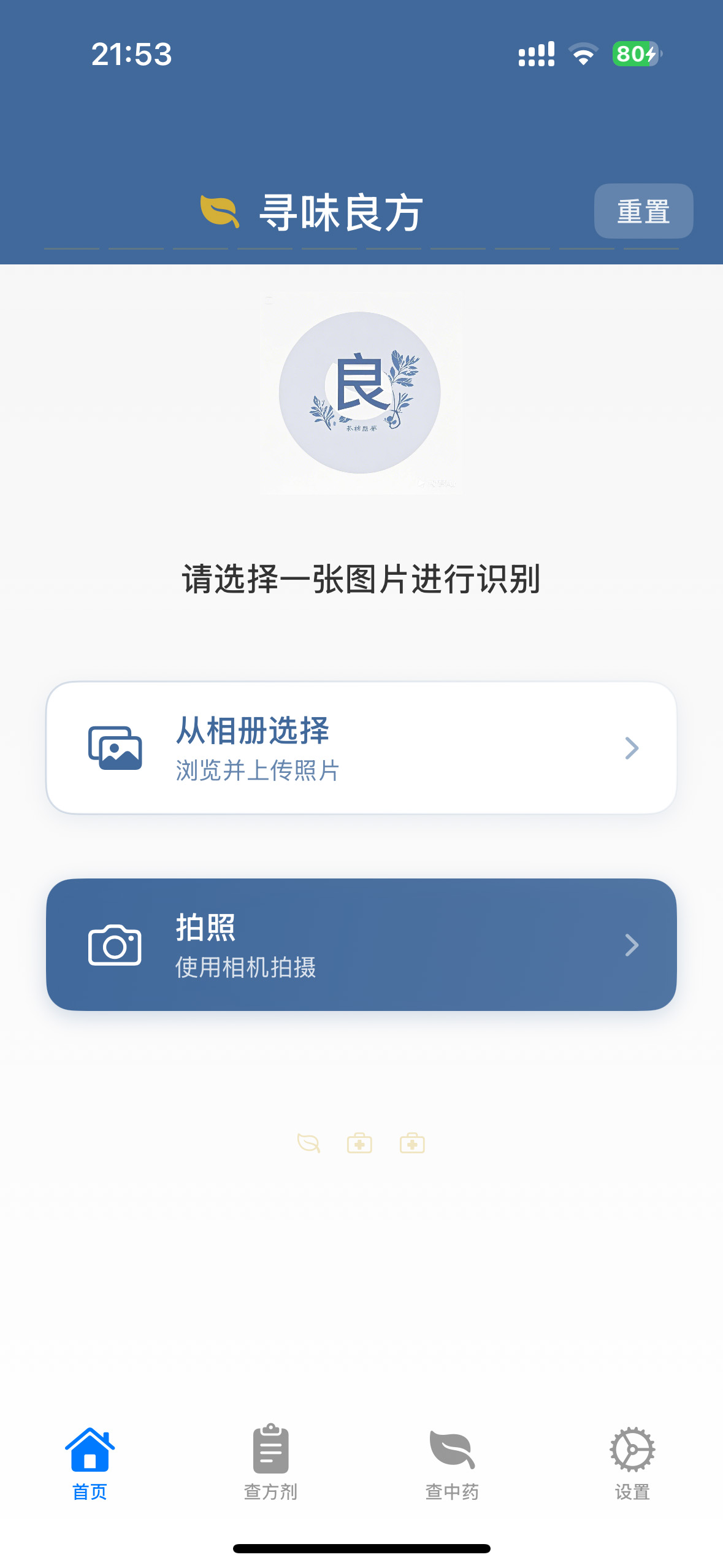Tap the Wi-Fi status icon
Viewport: 723px width, 1568px height.
coord(584,55)
